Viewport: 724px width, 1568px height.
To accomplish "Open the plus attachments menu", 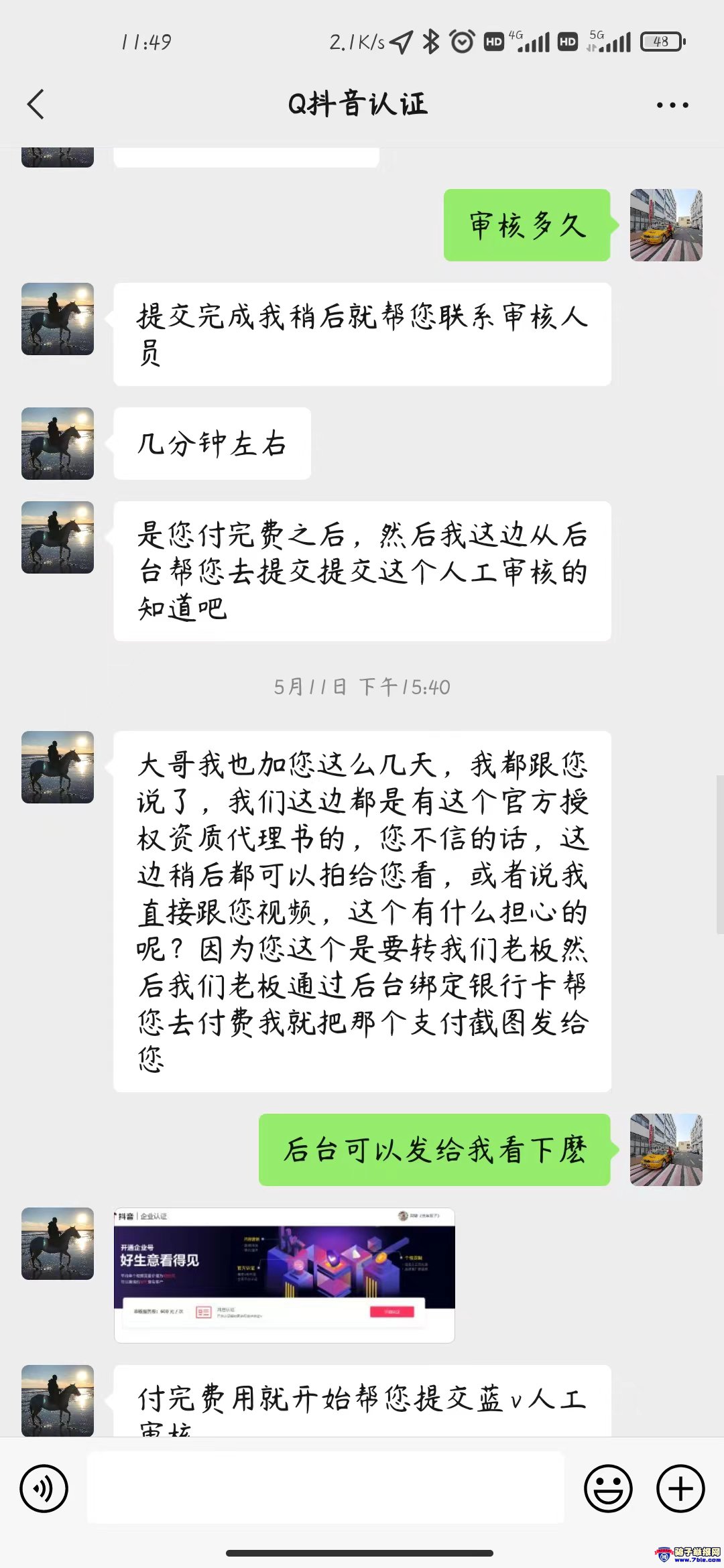I will click(x=680, y=1488).
